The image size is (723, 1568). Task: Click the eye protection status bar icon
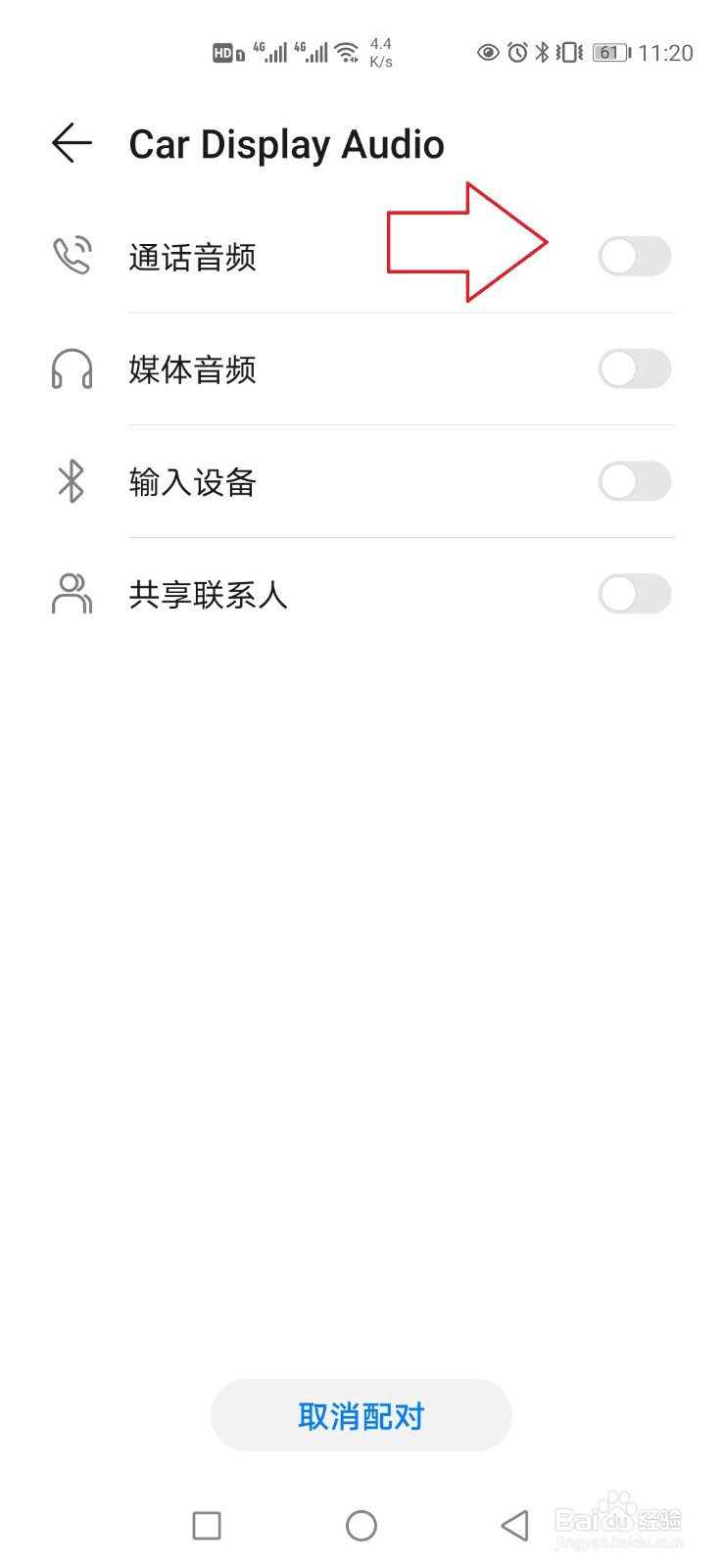487,53
